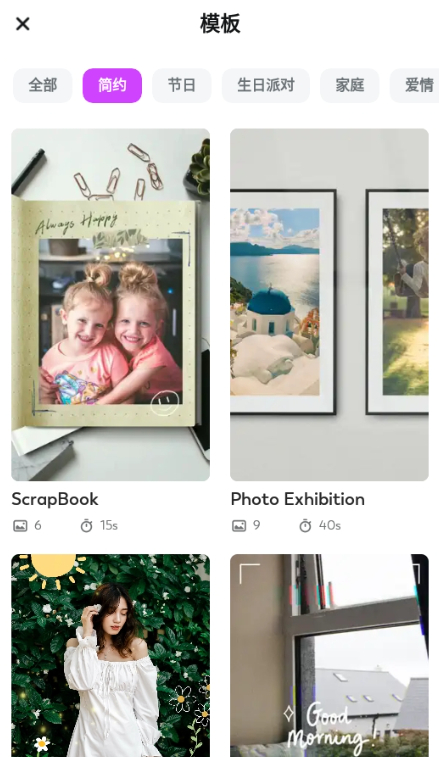Show templates in the 家庭 category

pos(350,85)
